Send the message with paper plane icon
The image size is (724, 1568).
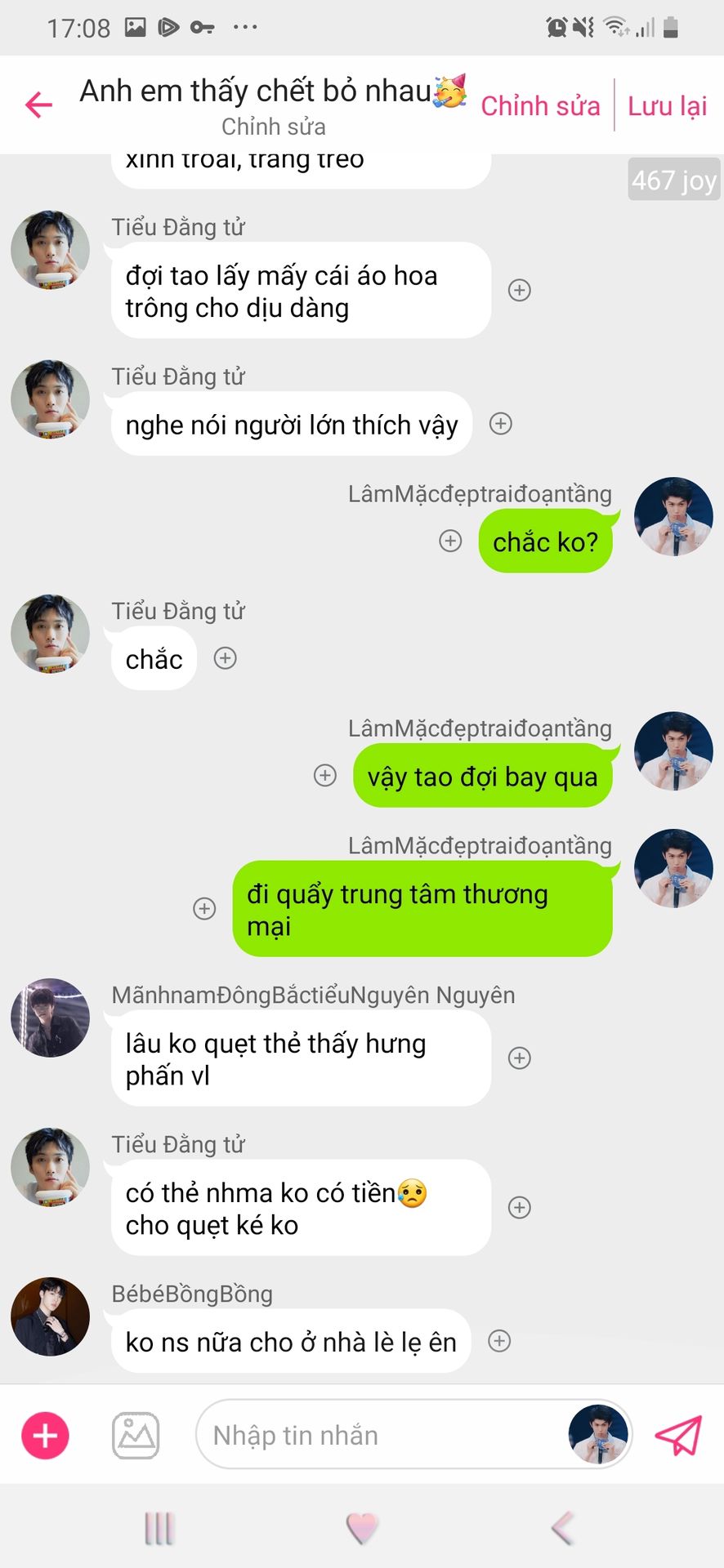pos(678,1435)
